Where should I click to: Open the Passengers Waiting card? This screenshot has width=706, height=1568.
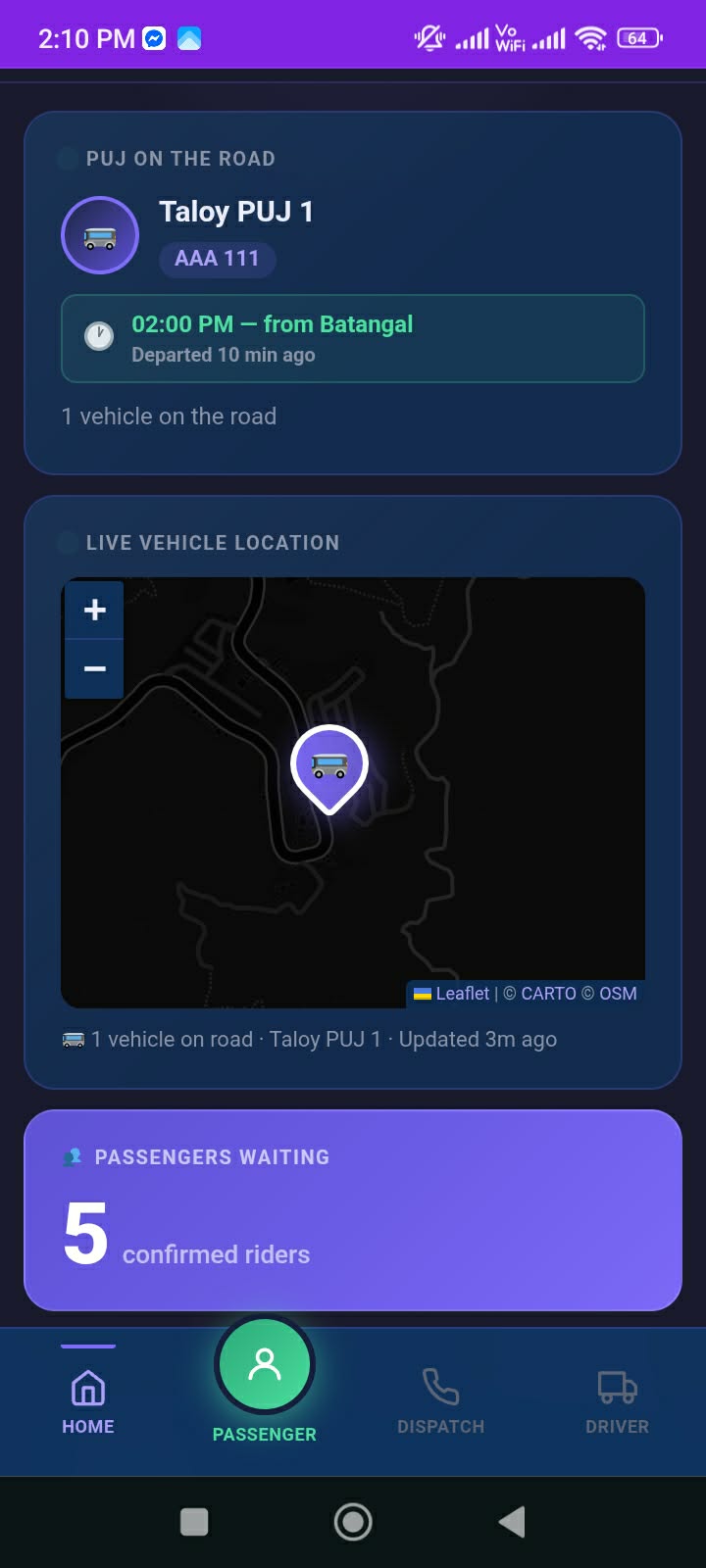352,1209
